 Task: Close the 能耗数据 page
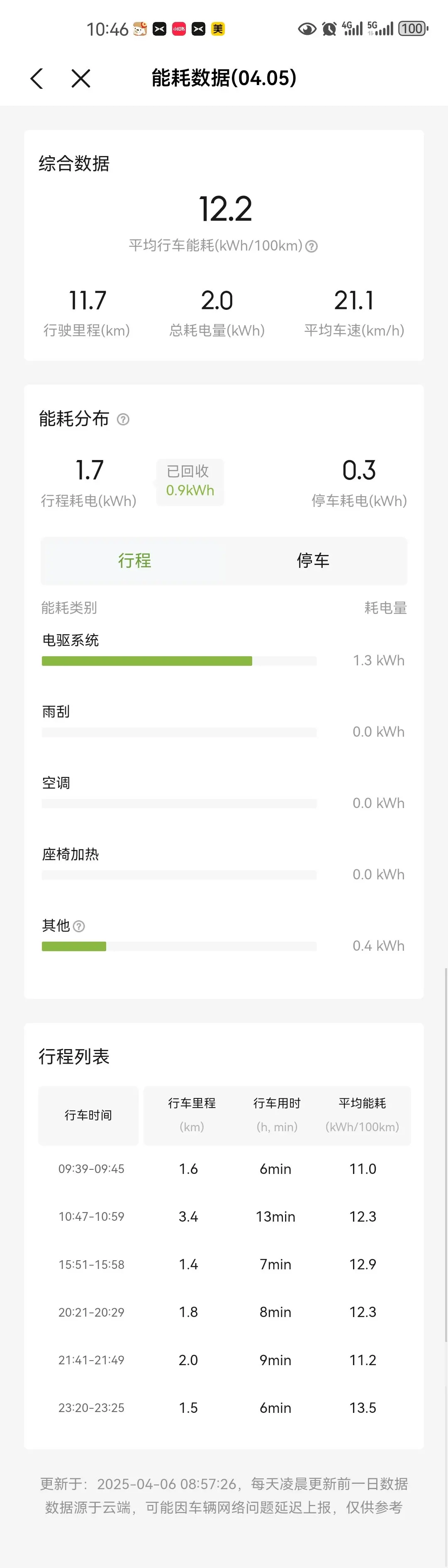point(81,78)
